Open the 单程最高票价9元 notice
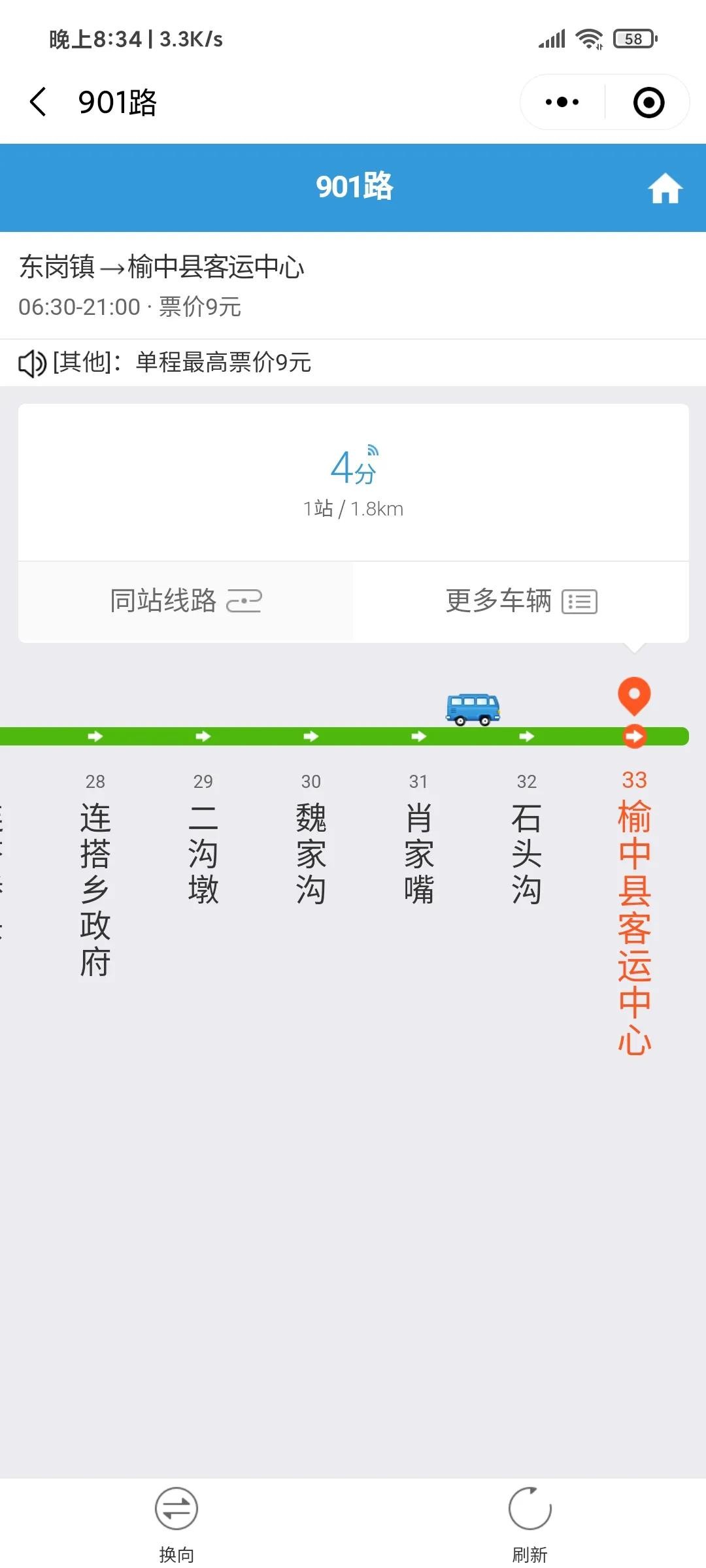706x1568 pixels. (222, 362)
